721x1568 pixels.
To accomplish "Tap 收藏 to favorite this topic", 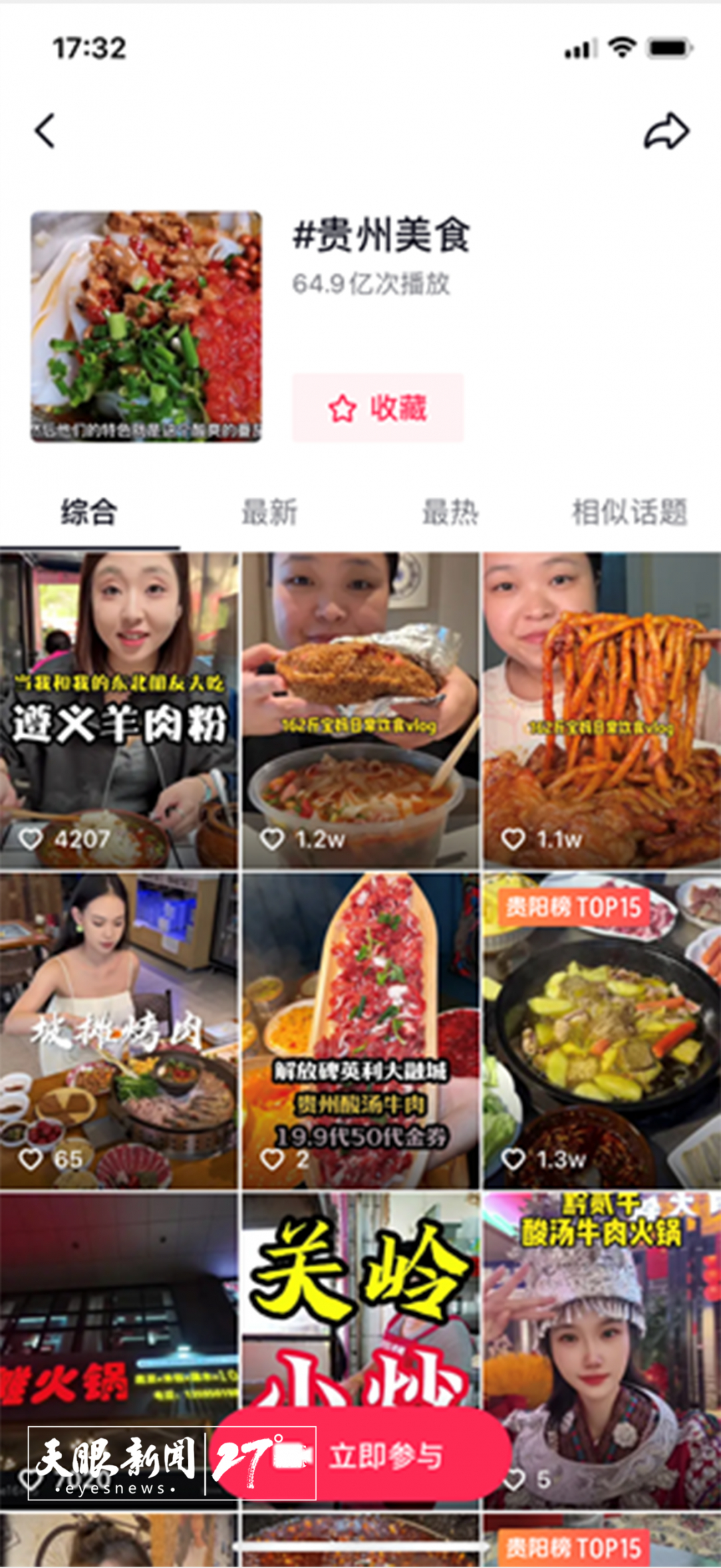I will pos(378,408).
